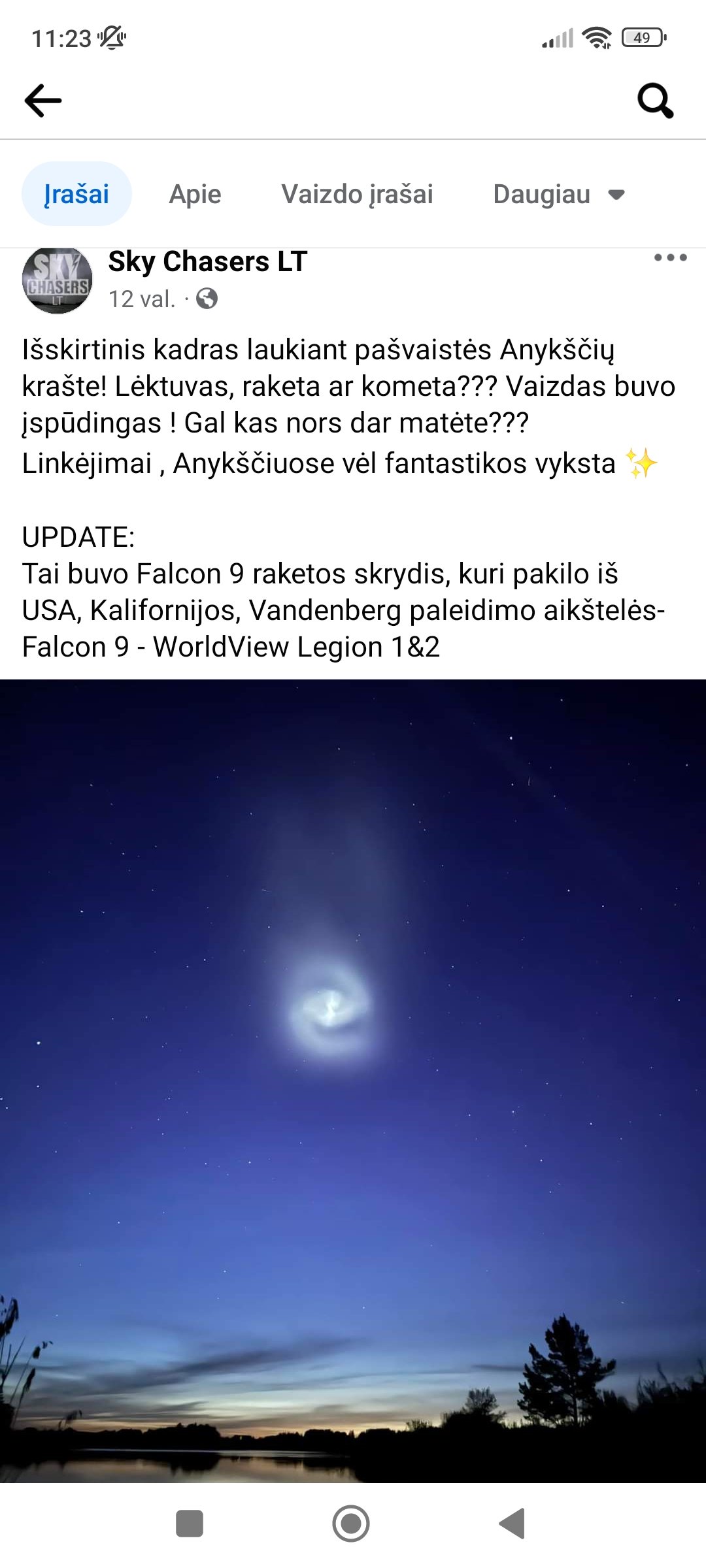Expand the Daugiau dropdown
The image size is (706, 1568).
pyautogui.click(x=559, y=194)
